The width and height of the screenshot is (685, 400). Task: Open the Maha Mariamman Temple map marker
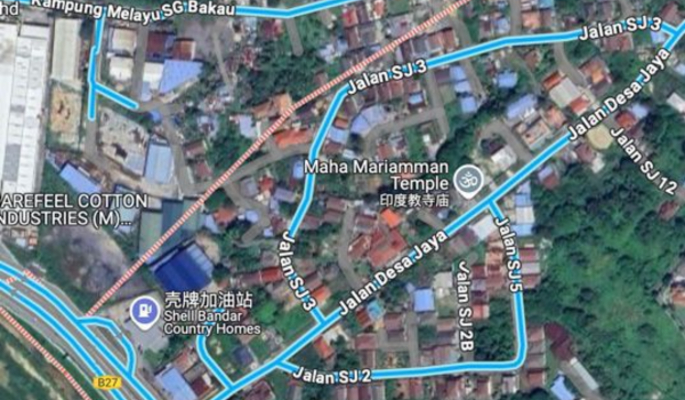[466, 180]
